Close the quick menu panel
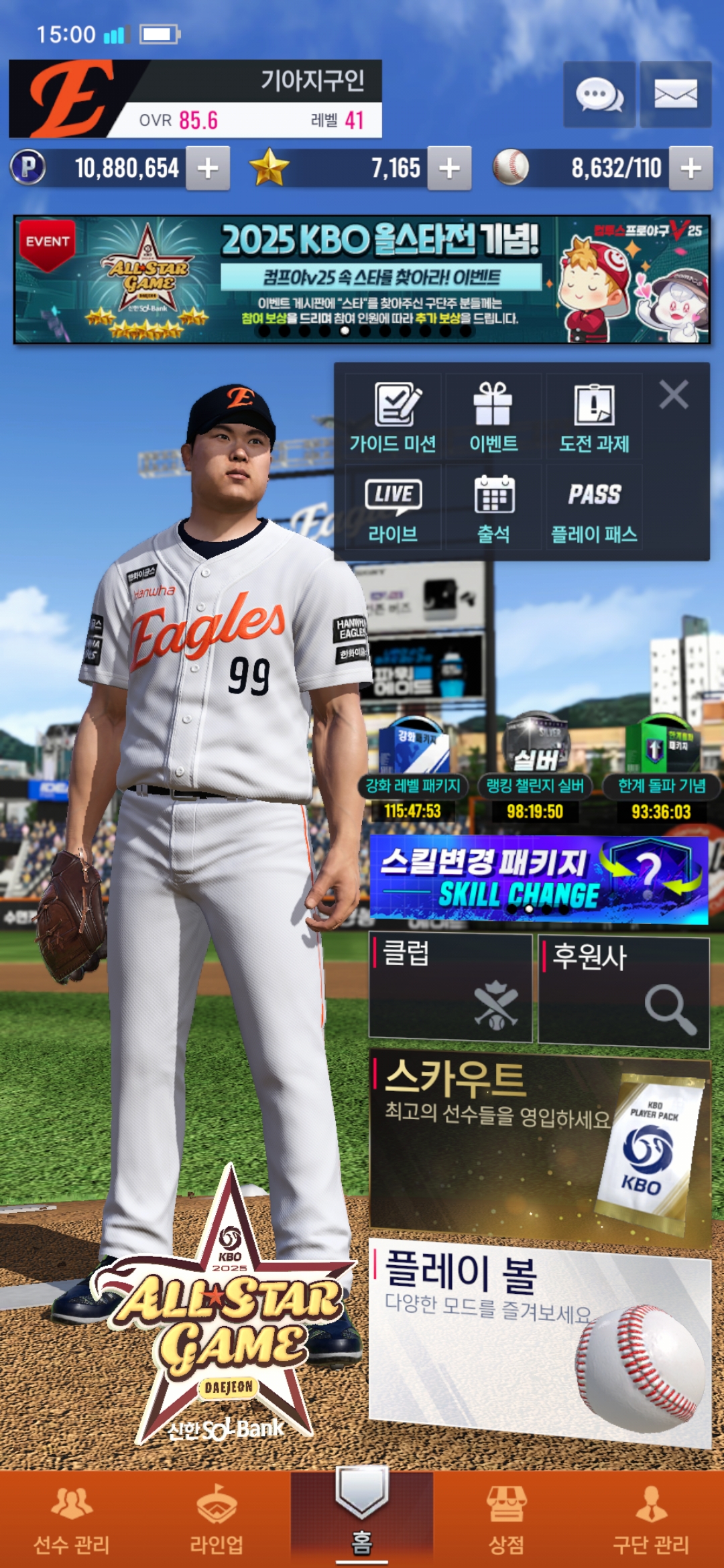 click(x=673, y=395)
